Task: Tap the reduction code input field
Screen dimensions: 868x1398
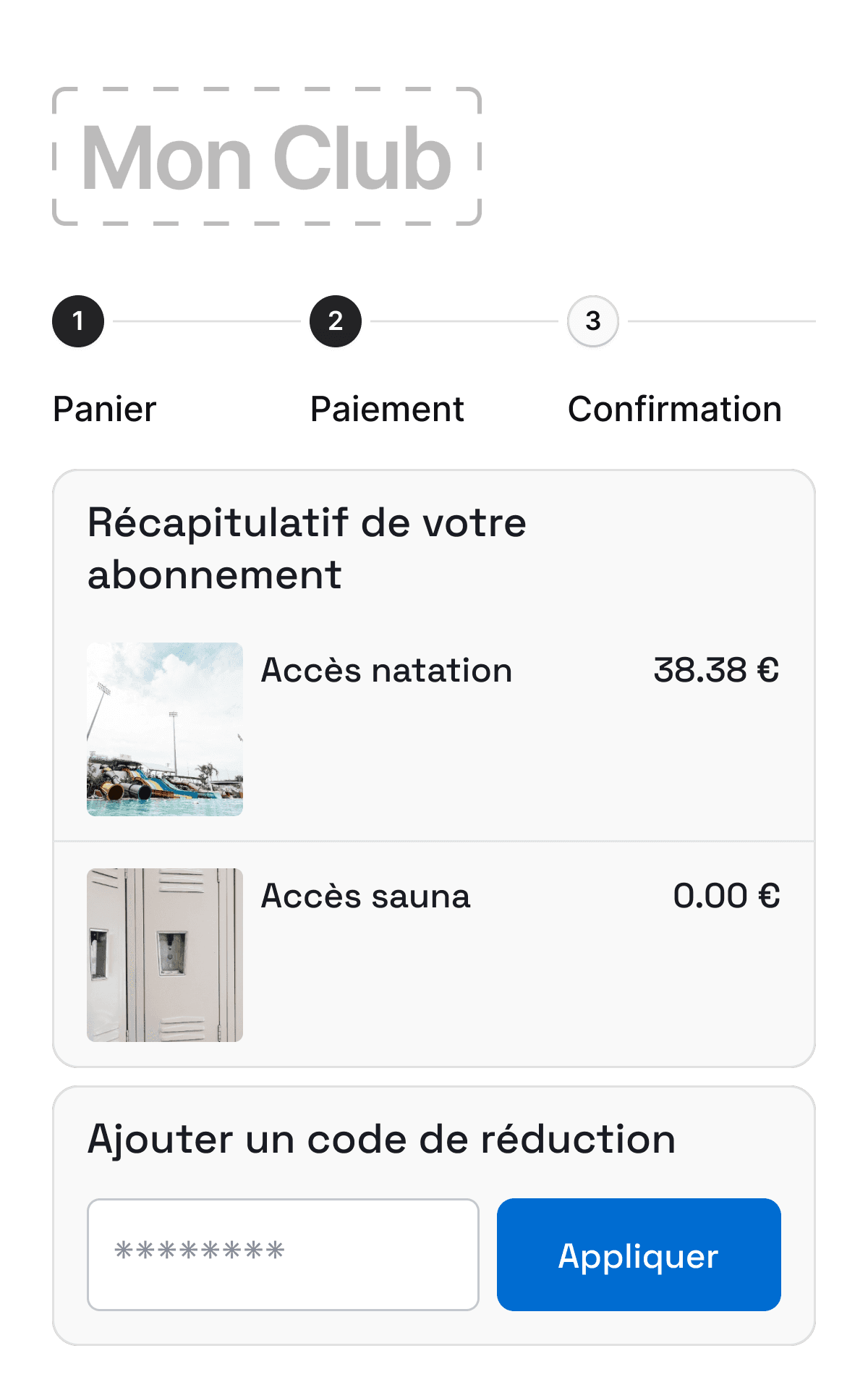Action: tap(283, 1254)
